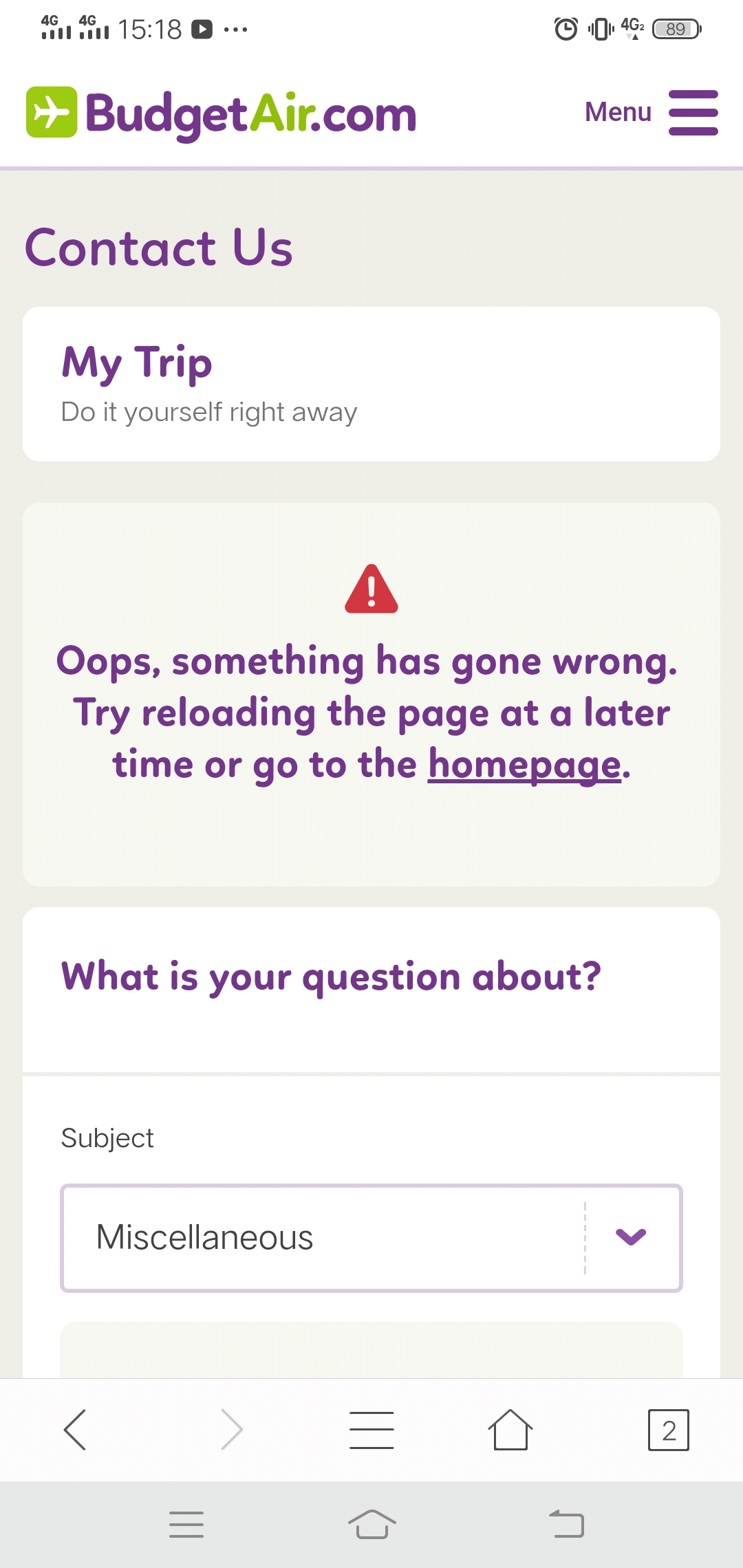Viewport: 743px width, 1568px height.
Task: Follow the homepage link in error message
Action: point(524,765)
